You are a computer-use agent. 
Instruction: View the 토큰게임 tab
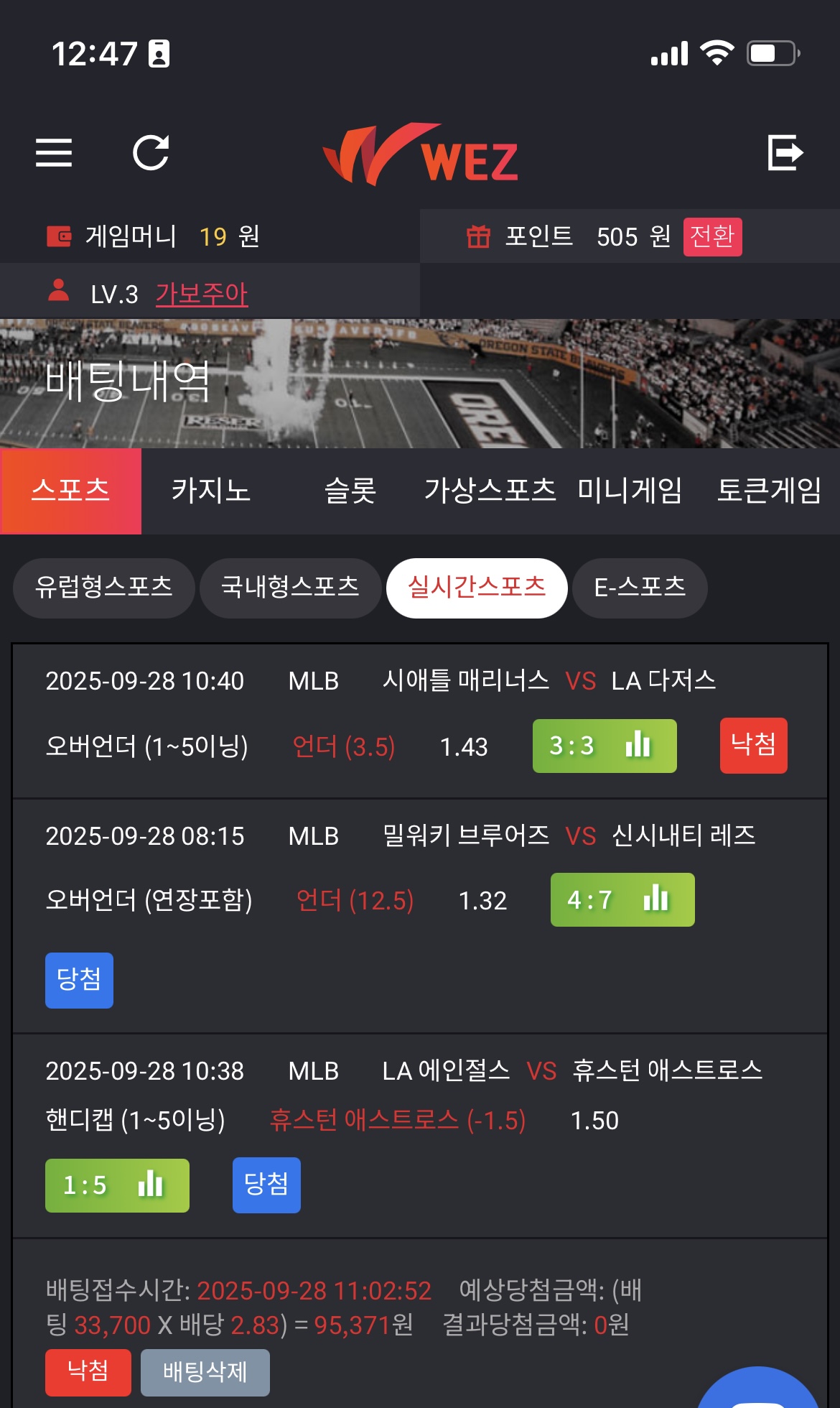pos(769,491)
